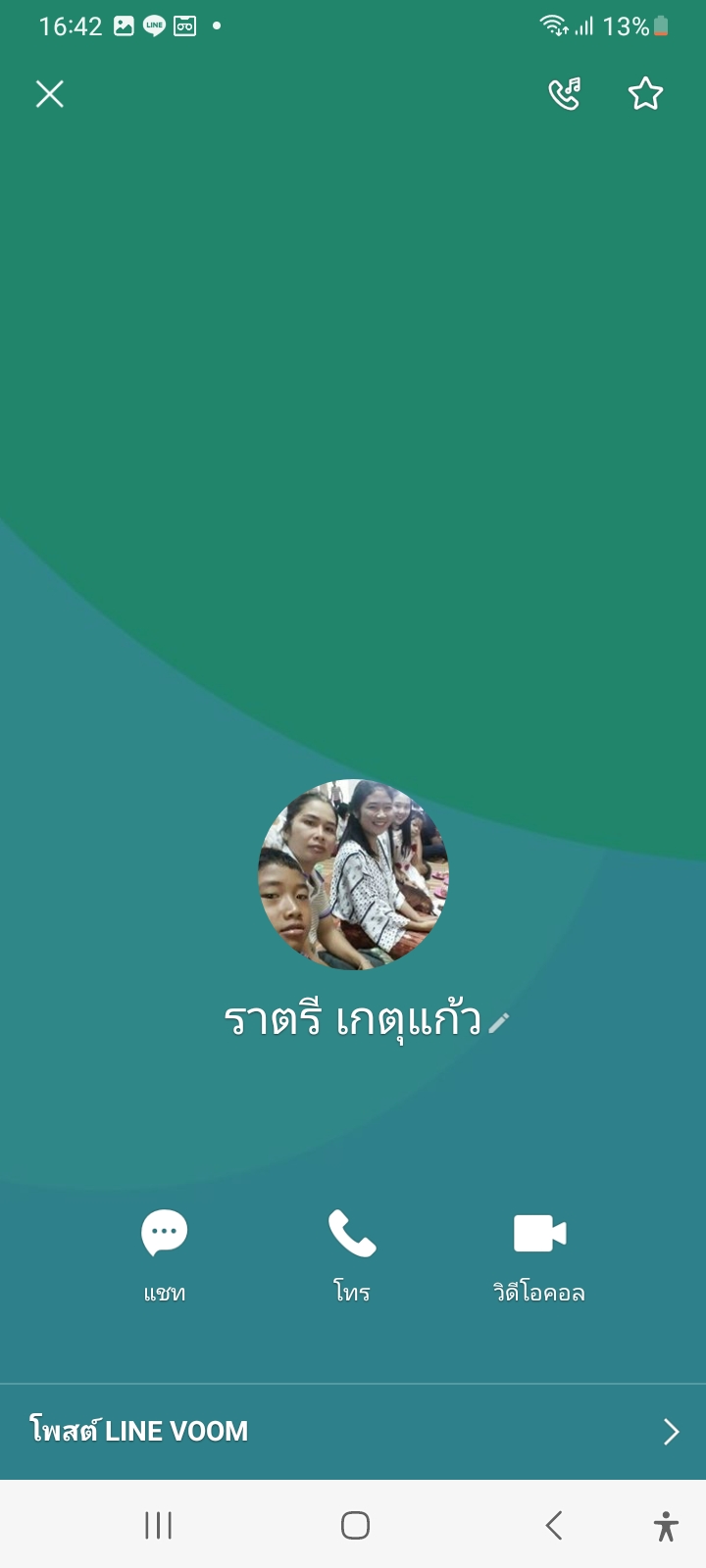Go back using system navigation bar
706x1568 pixels.
(x=554, y=1525)
